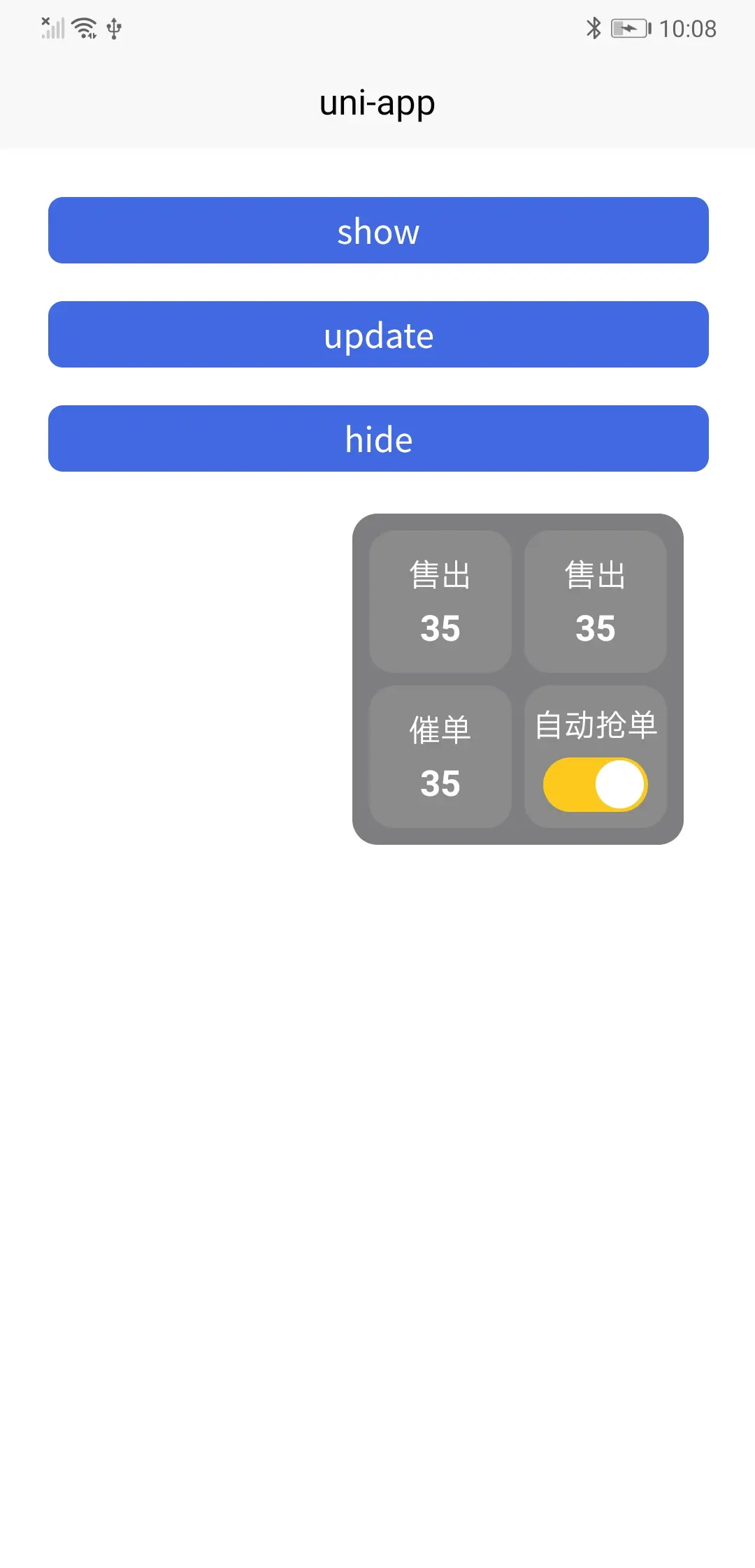755x1568 pixels.
Task: Toggle the 自动抢单 switch off
Action: [595, 785]
